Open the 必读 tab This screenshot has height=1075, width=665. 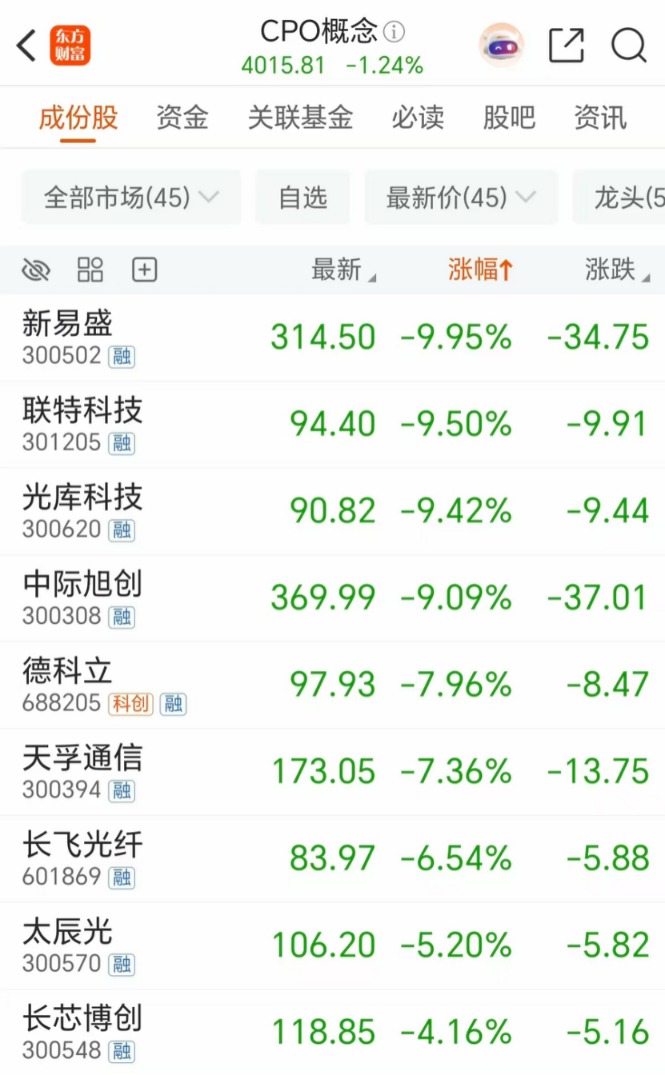coord(418,117)
